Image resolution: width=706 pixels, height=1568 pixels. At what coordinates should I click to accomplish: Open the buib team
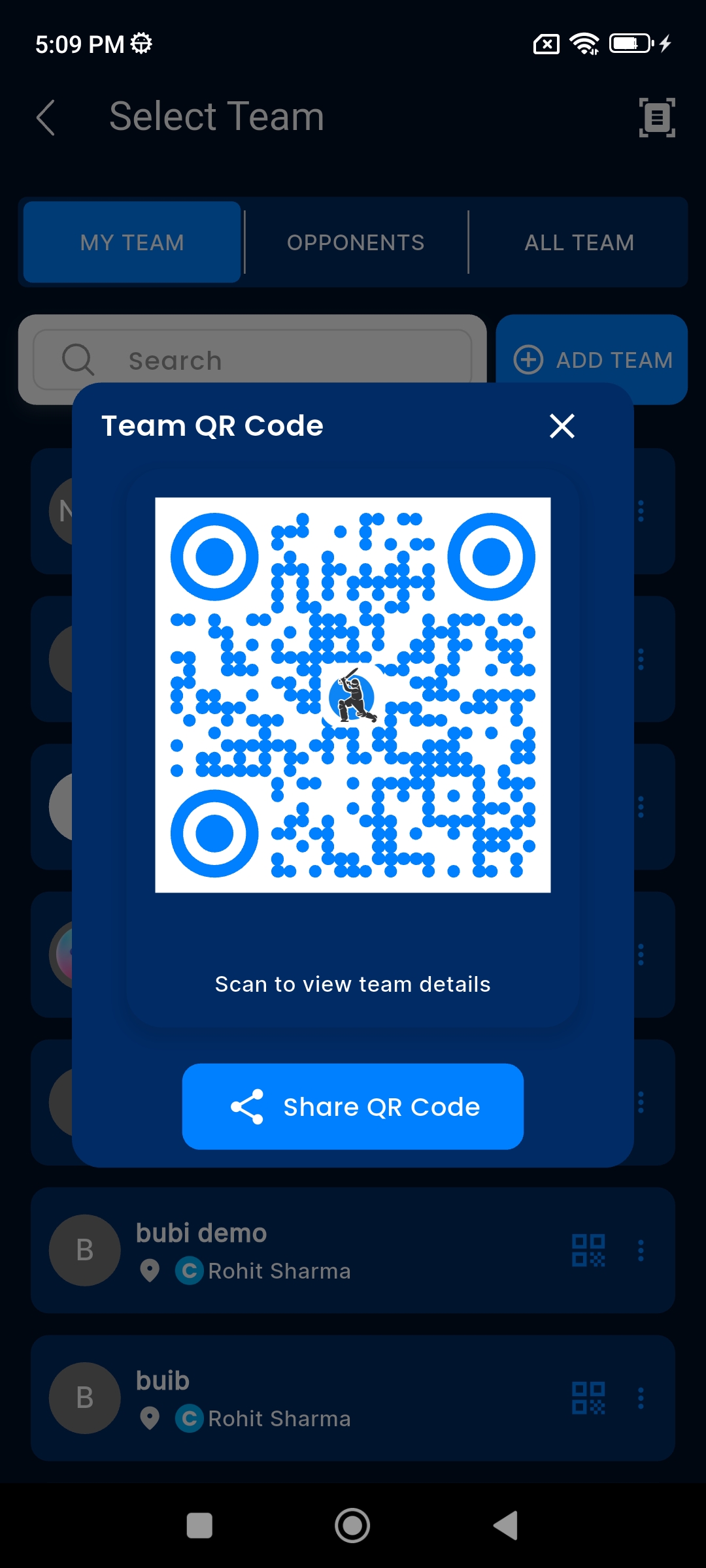click(294, 1397)
